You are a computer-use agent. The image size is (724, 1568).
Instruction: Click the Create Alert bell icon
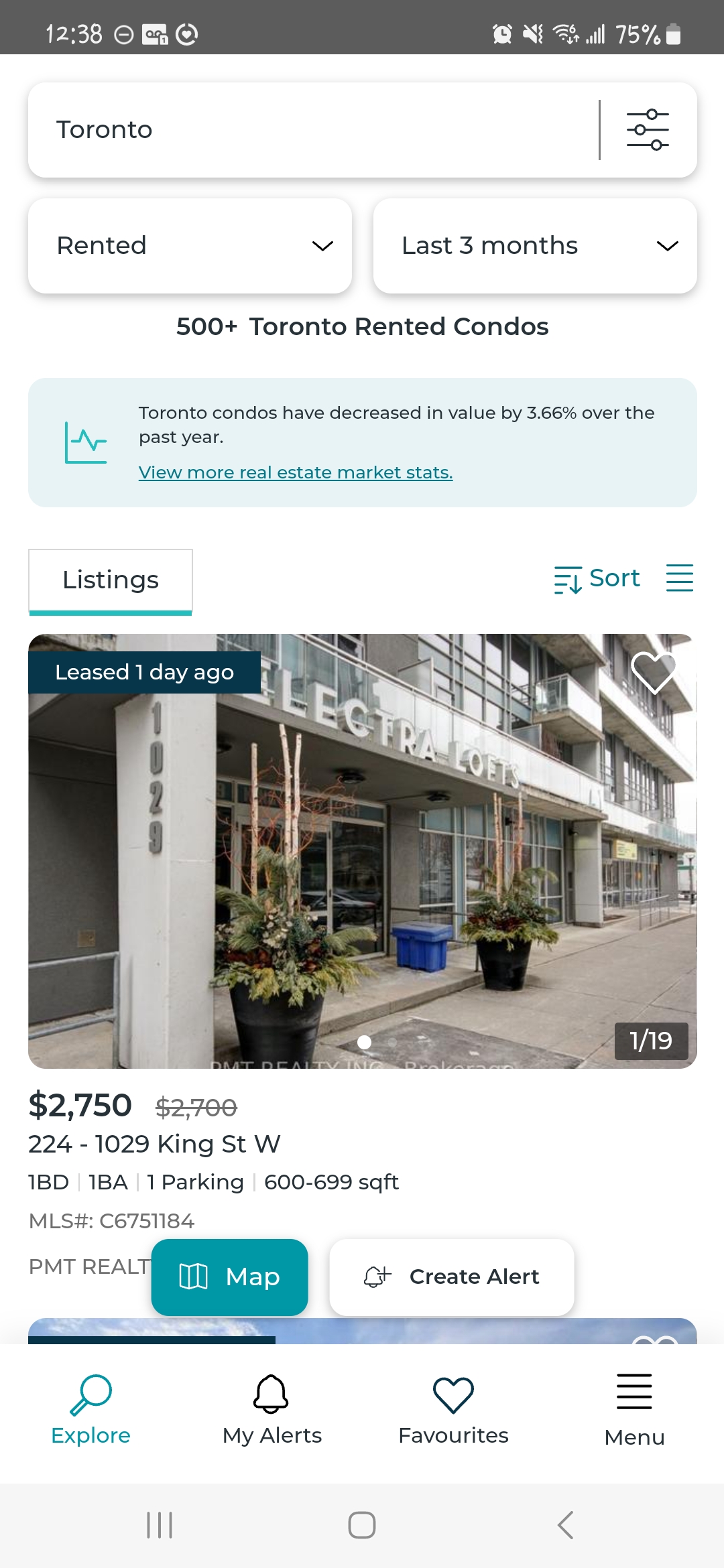tap(375, 1277)
